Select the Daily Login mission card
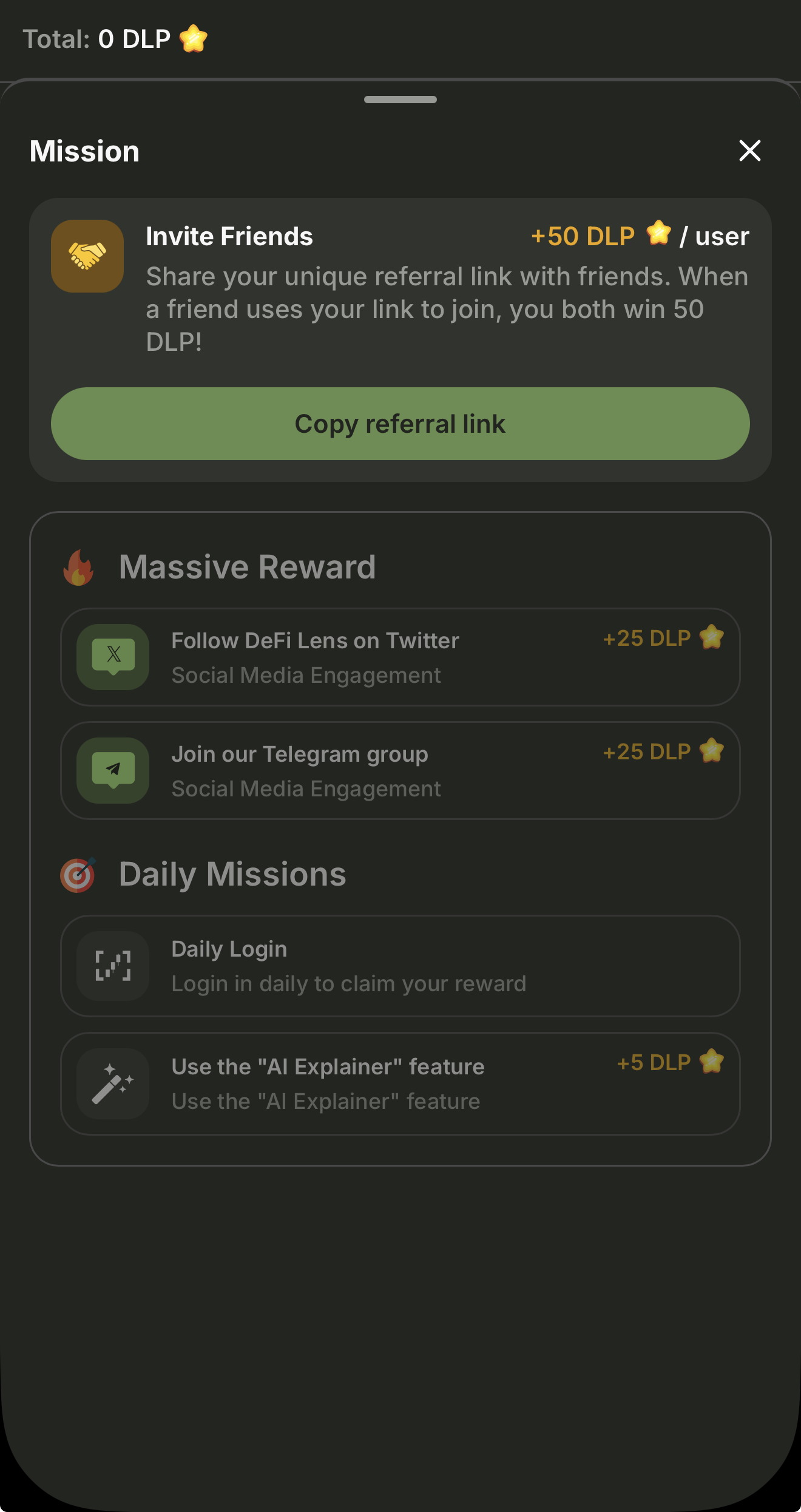 399,967
